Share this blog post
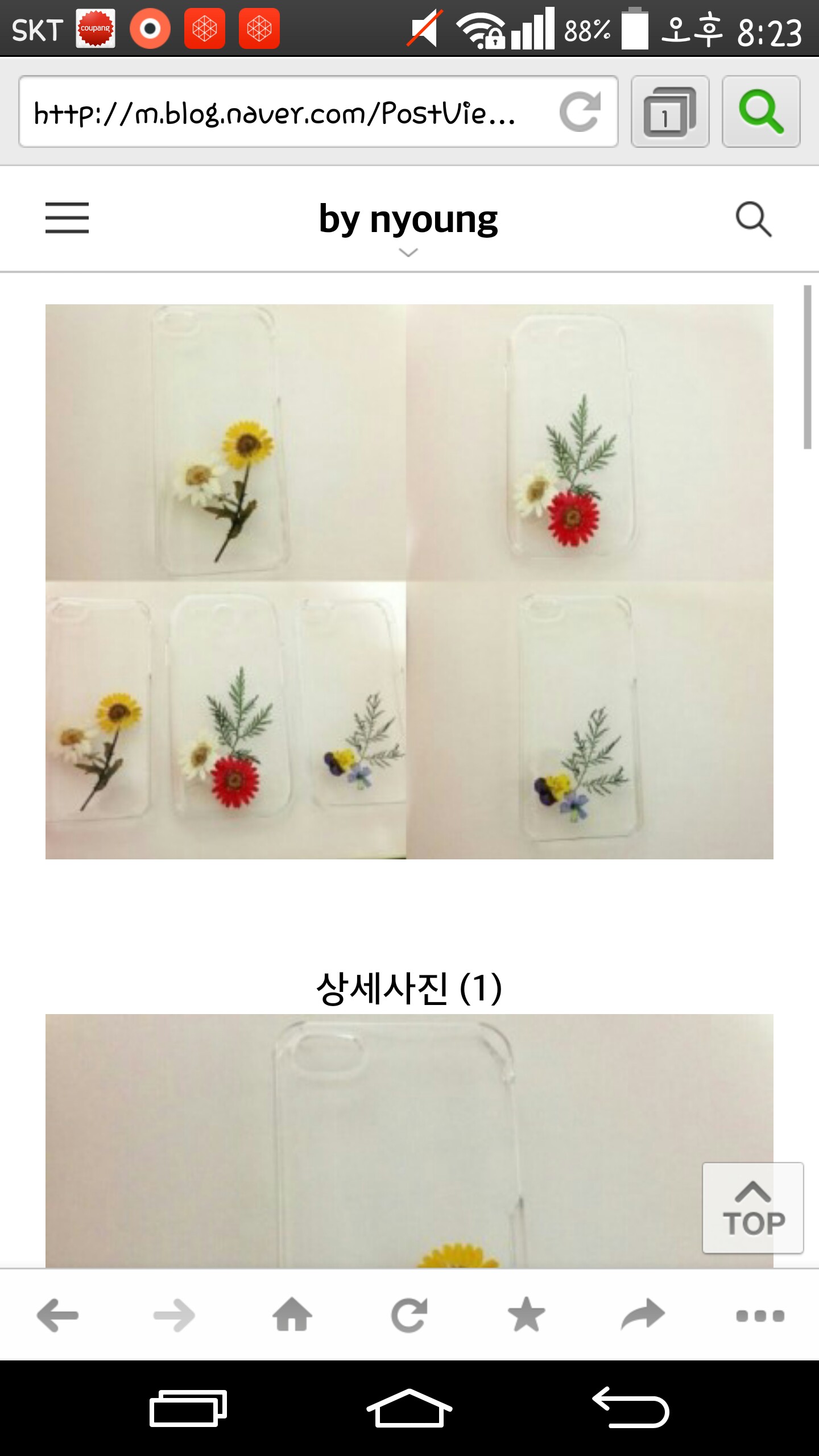The image size is (819, 1456). tap(643, 1315)
